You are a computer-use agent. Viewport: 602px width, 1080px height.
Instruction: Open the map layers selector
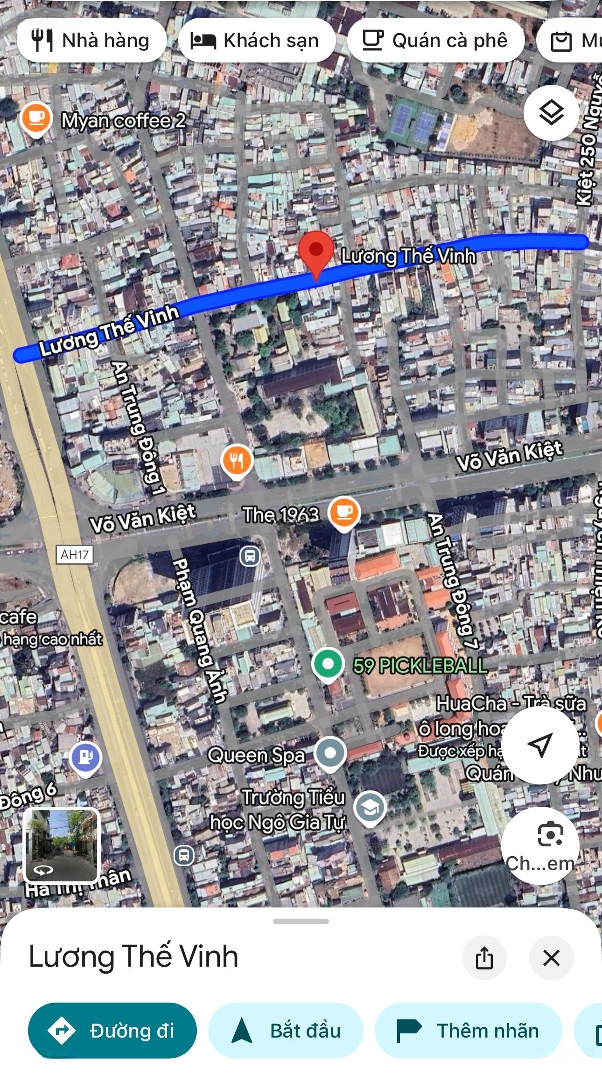(551, 113)
